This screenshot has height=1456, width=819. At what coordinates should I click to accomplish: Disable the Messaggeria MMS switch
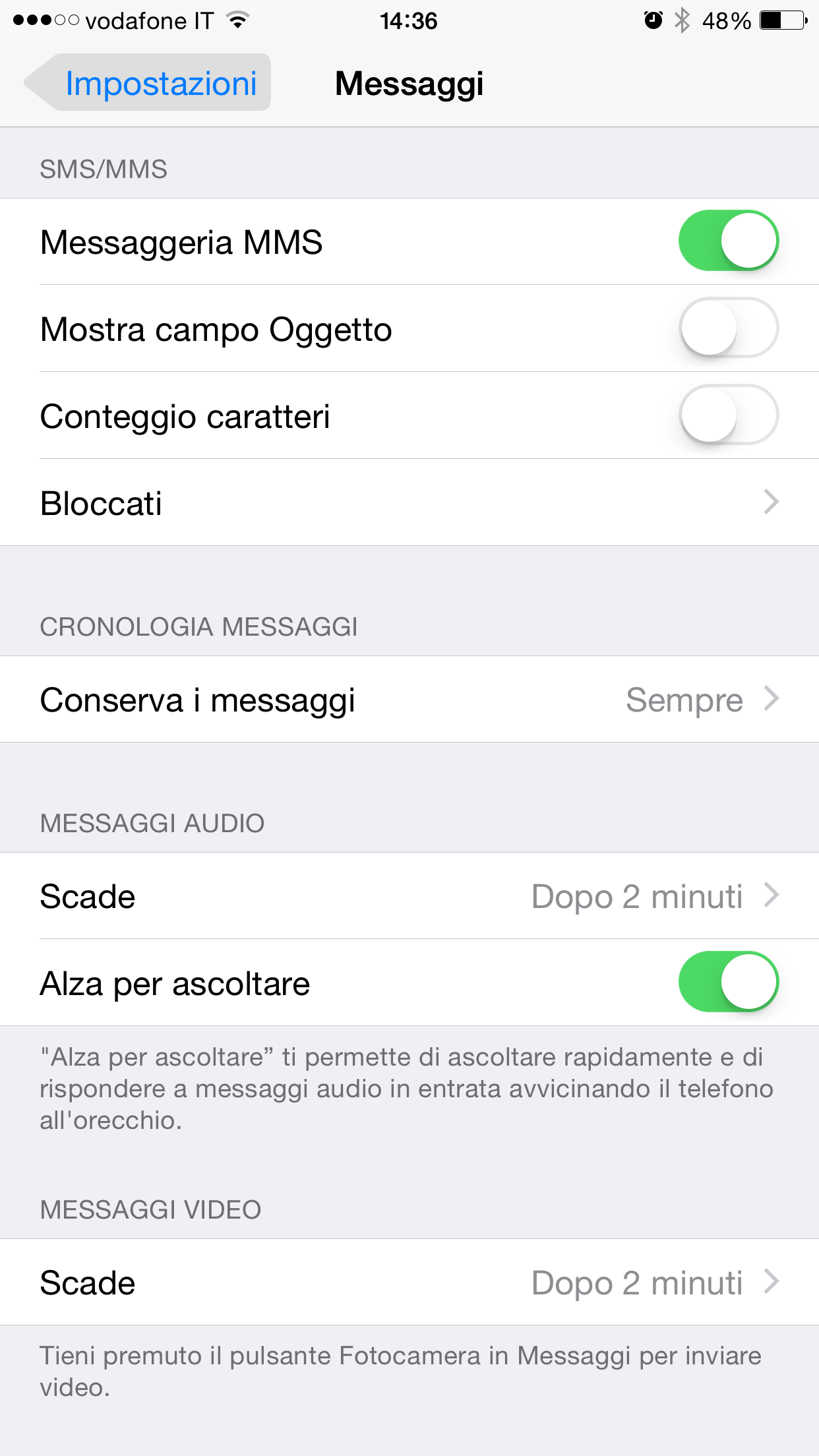728,241
